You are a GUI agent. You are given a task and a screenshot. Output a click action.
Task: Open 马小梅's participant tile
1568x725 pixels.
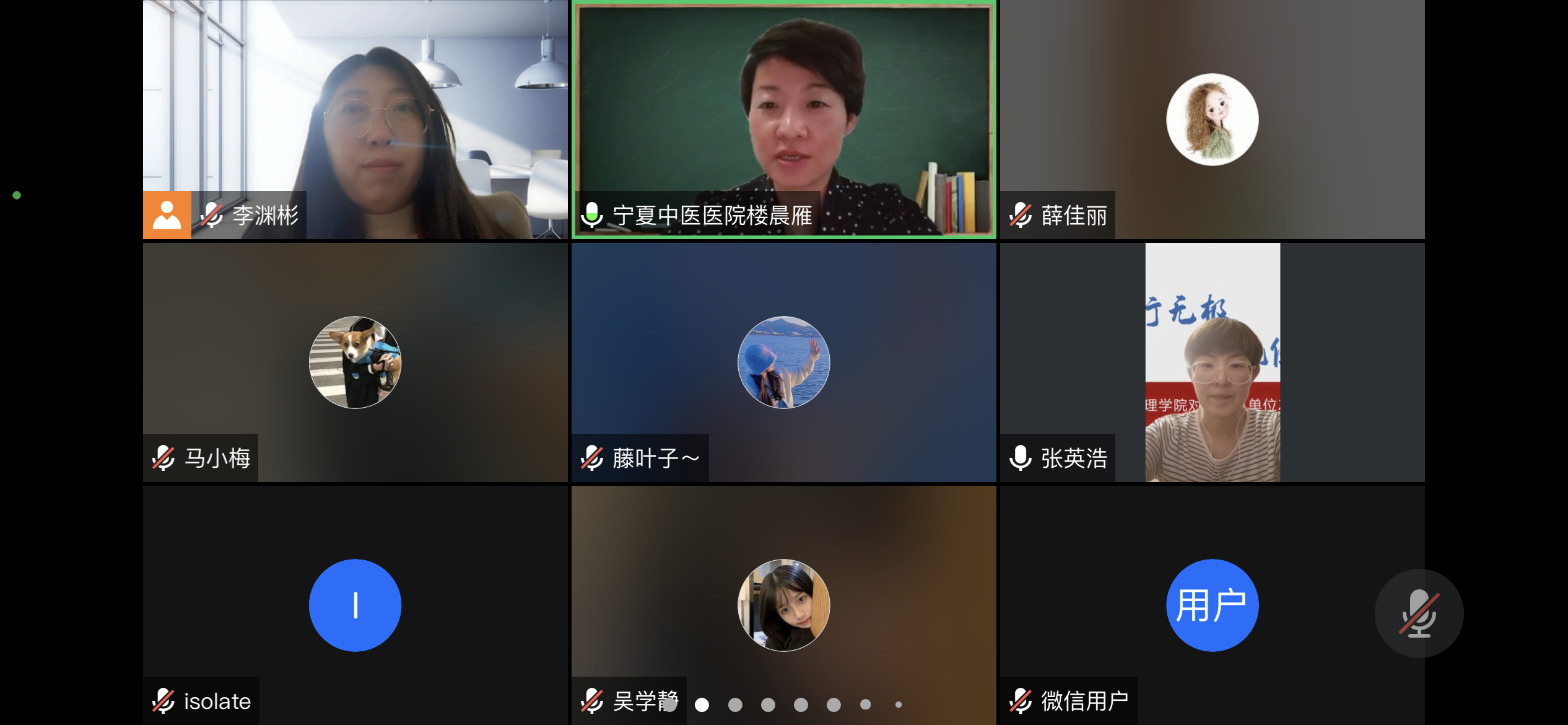click(355, 362)
